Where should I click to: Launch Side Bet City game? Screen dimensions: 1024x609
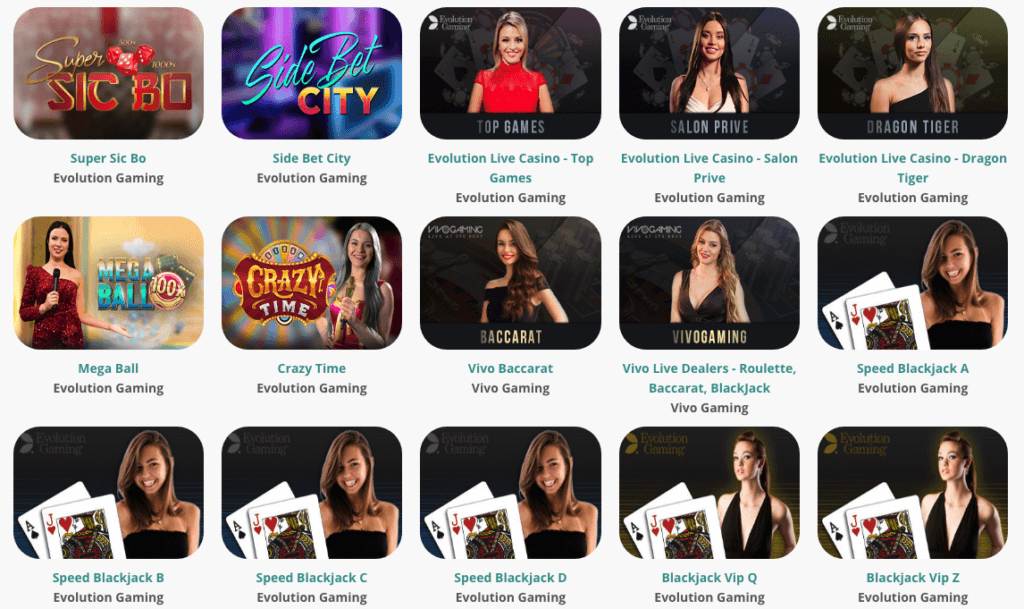[x=311, y=73]
